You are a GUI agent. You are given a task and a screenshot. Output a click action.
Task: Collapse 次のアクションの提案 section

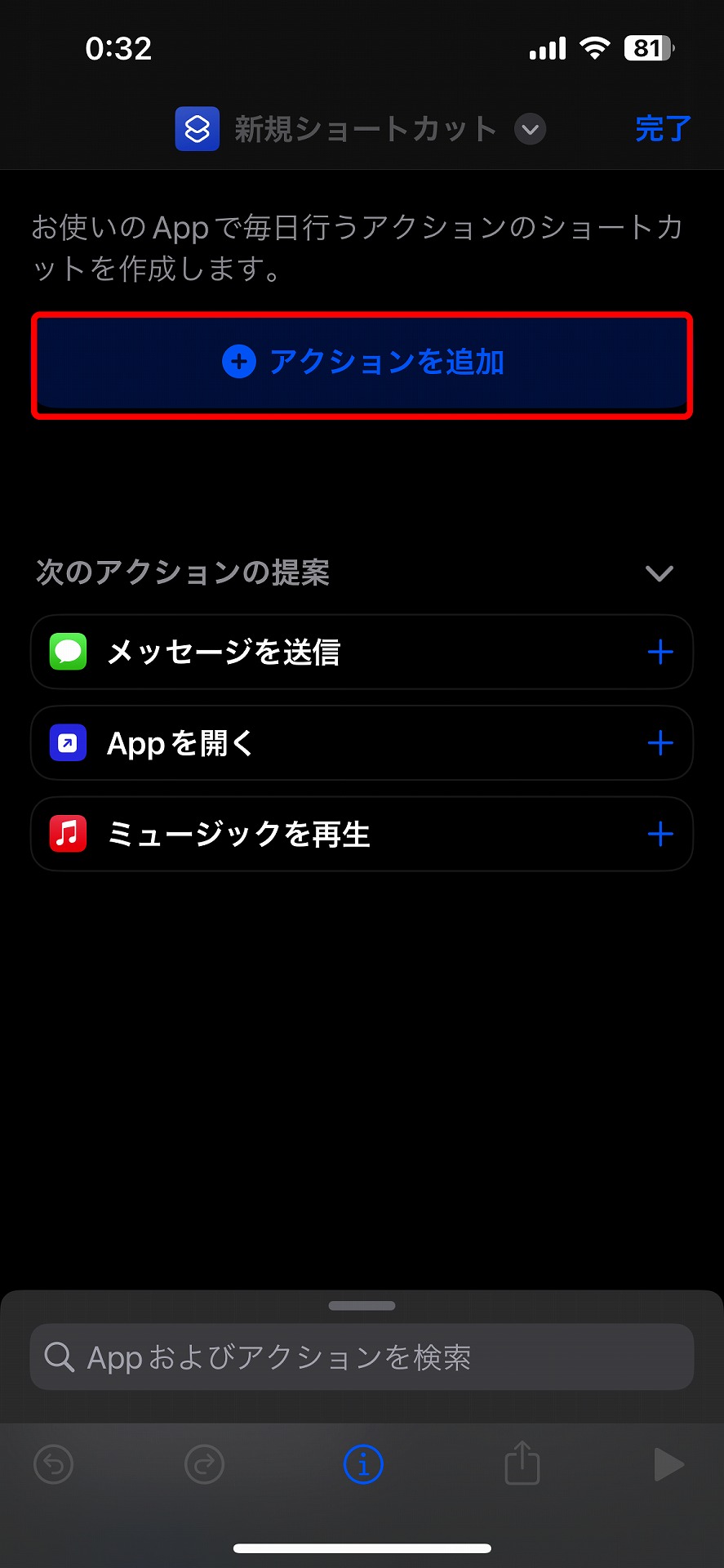[660, 573]
